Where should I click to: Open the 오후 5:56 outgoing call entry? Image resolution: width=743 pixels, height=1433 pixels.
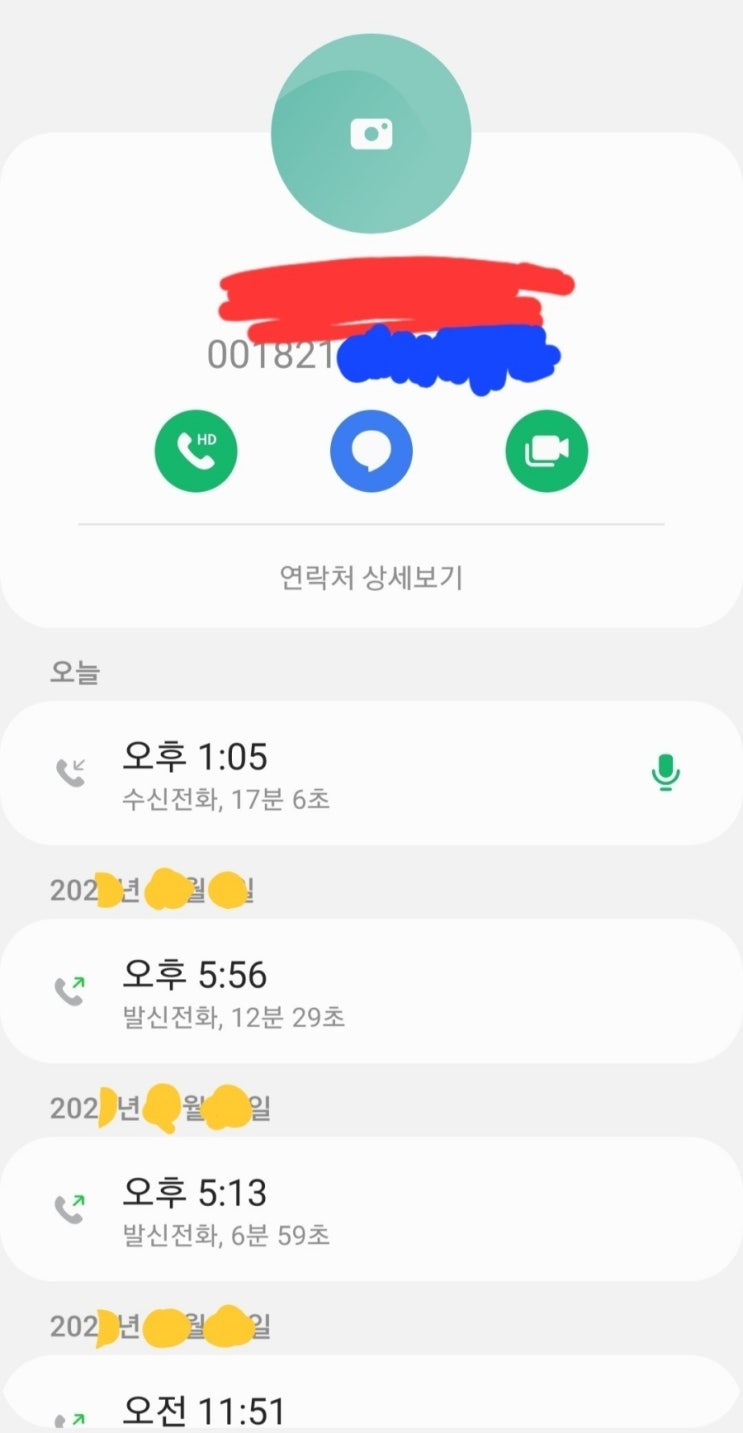tap(371, 991)
